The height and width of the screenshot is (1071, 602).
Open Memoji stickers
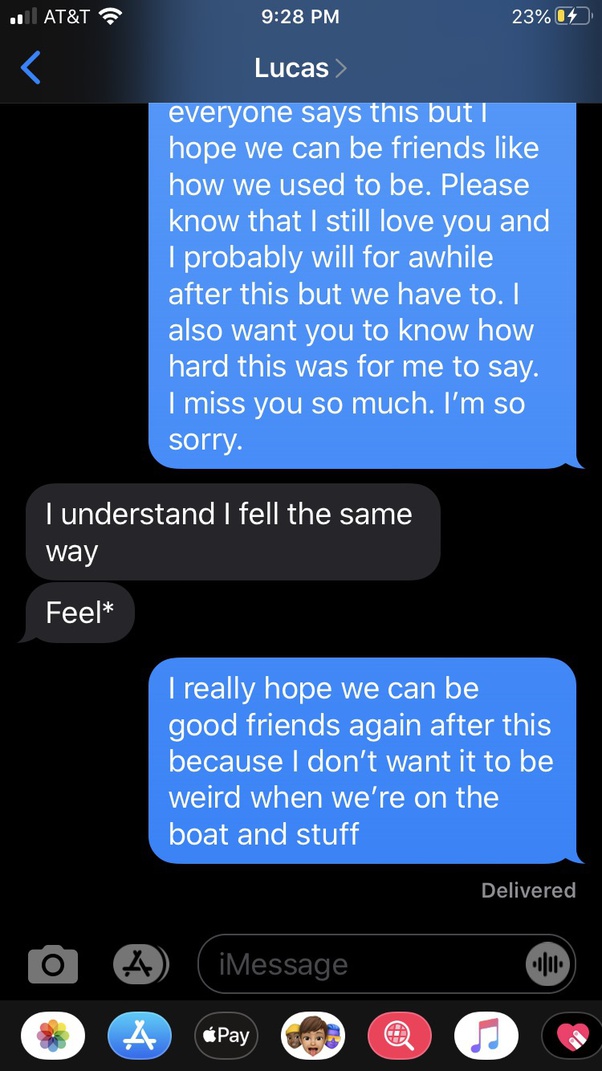tap(313, 1035)
